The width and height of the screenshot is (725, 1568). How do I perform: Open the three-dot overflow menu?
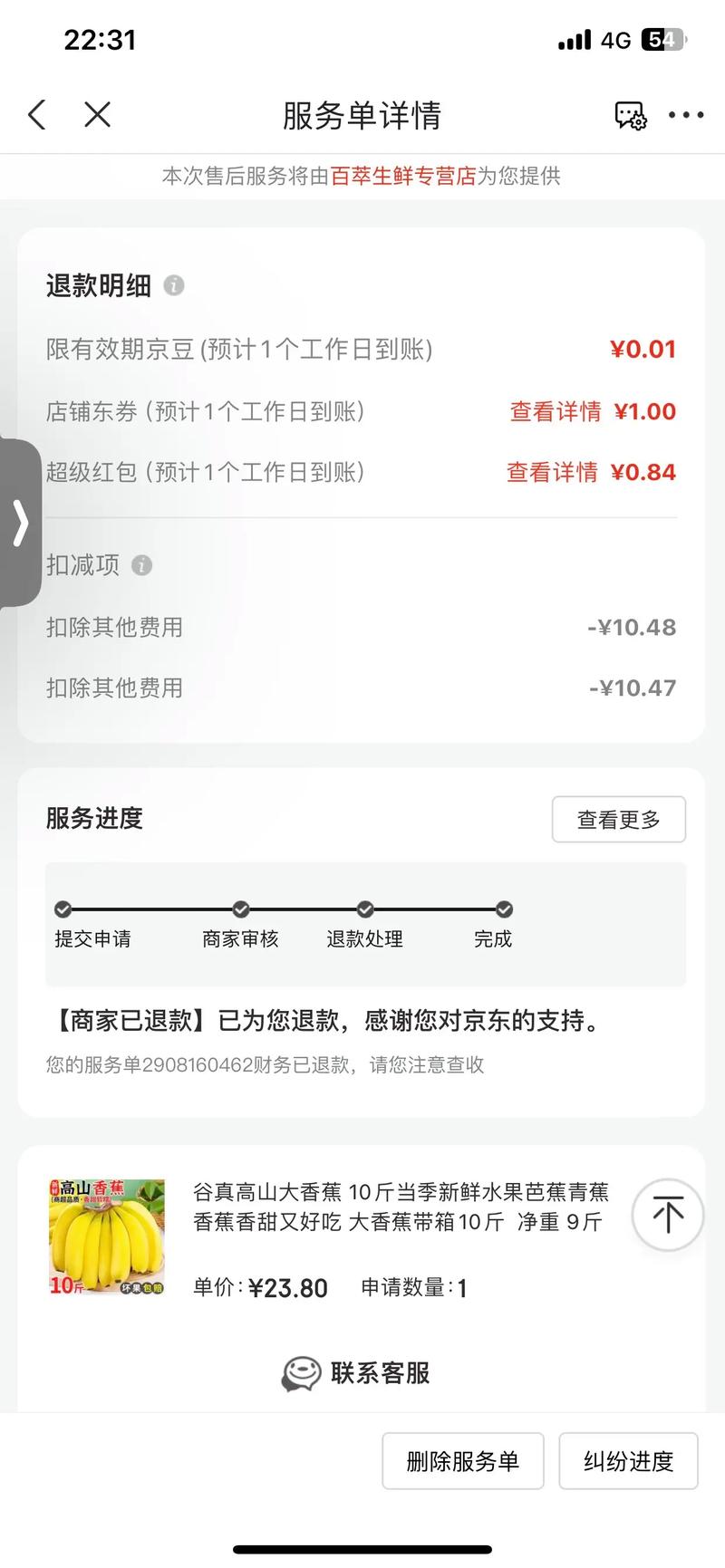point(685,115)
